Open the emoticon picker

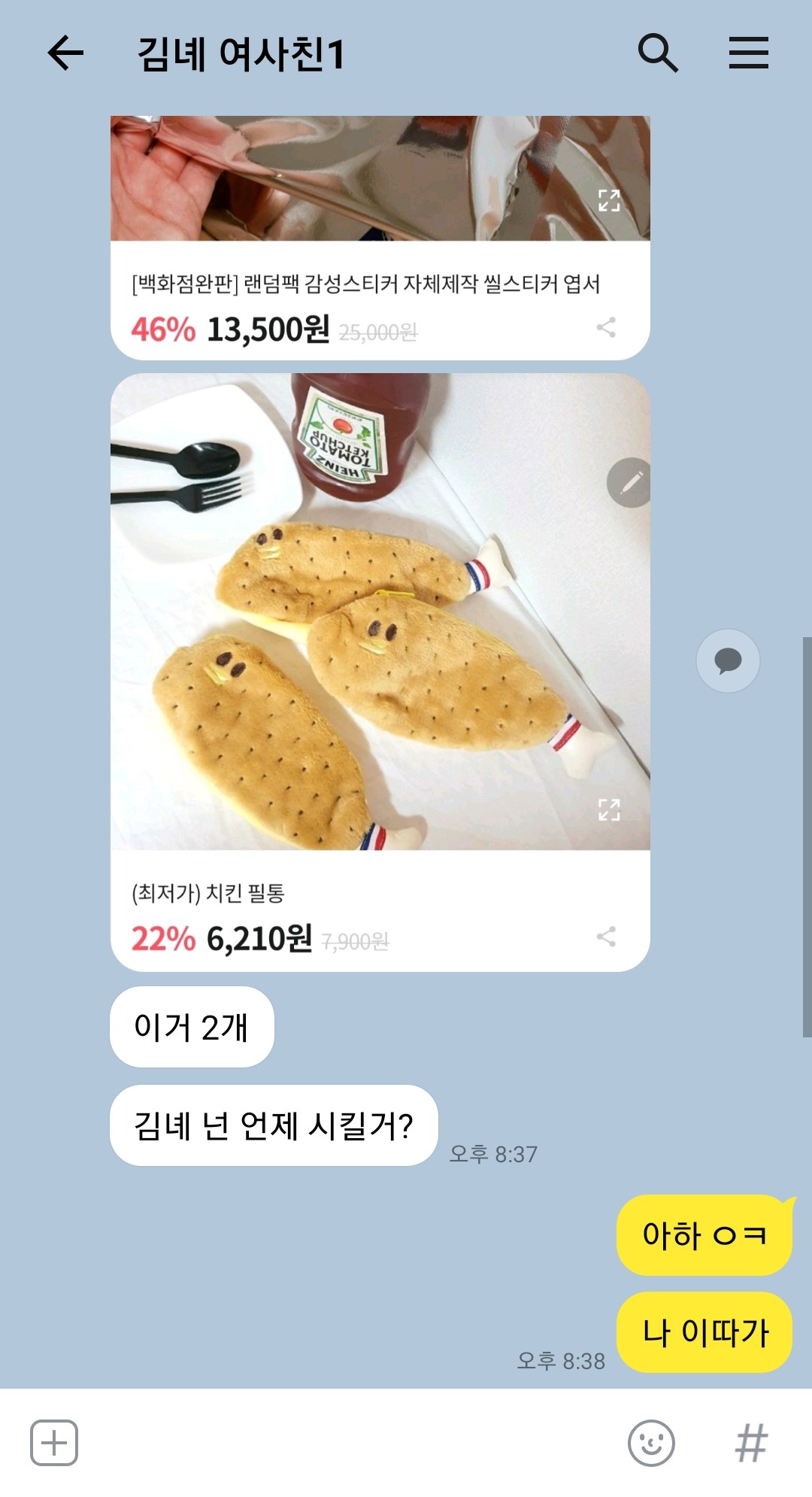[651, 1443]
